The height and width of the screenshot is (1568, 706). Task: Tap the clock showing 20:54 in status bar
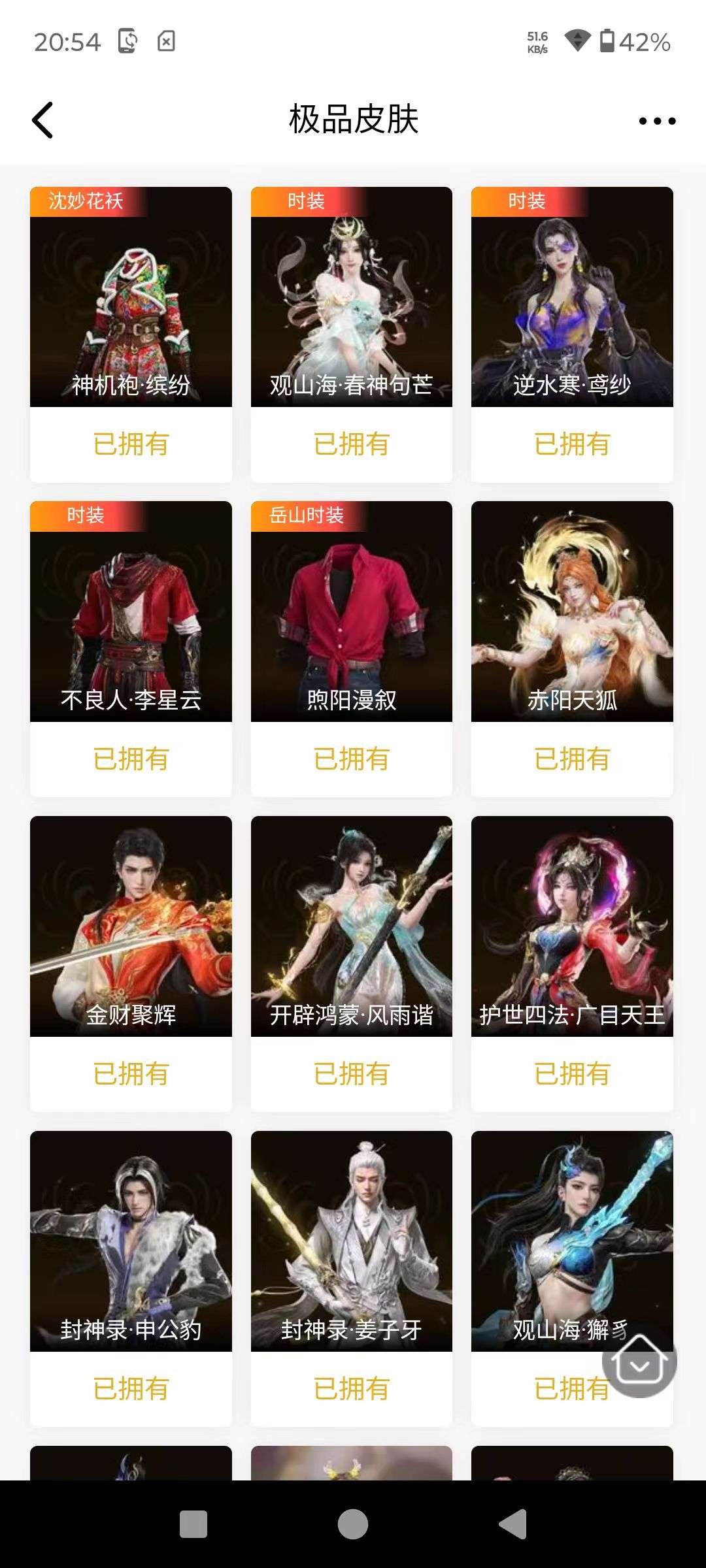click(x=68, y=42)
